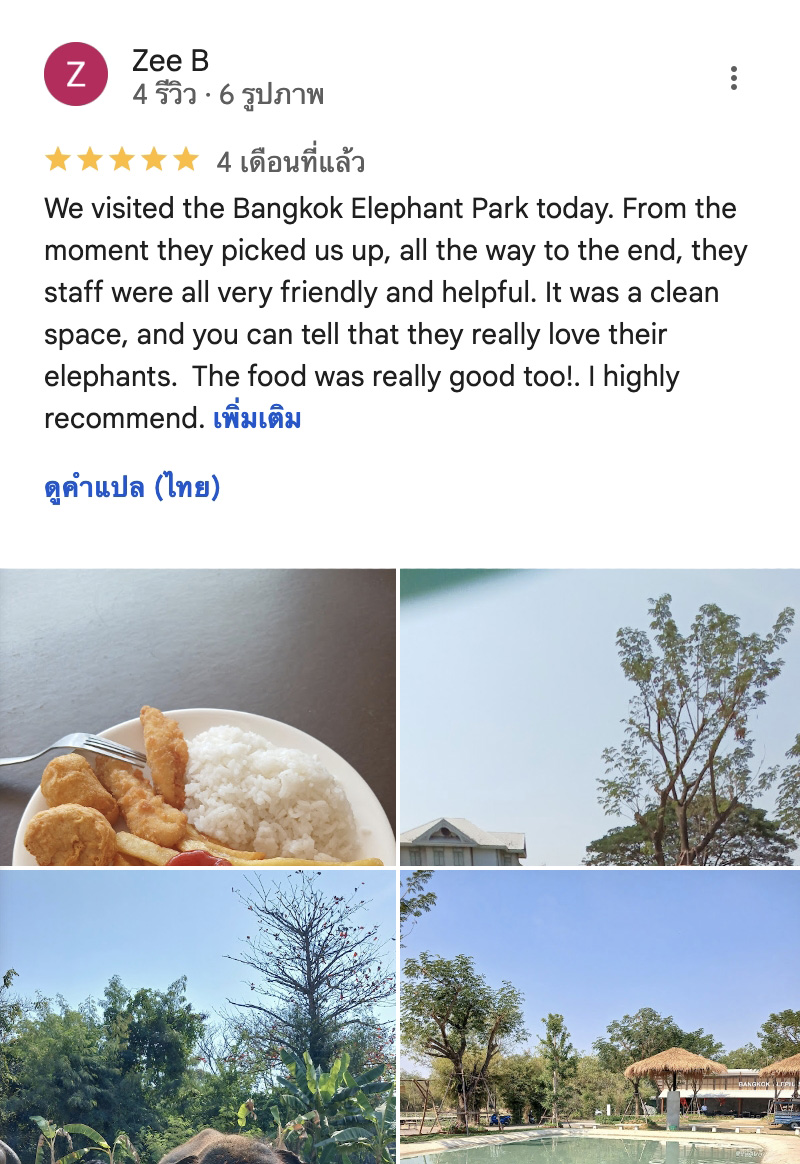
Task: Open the fried food and rice photo
Action: click(x=198, y=717)
